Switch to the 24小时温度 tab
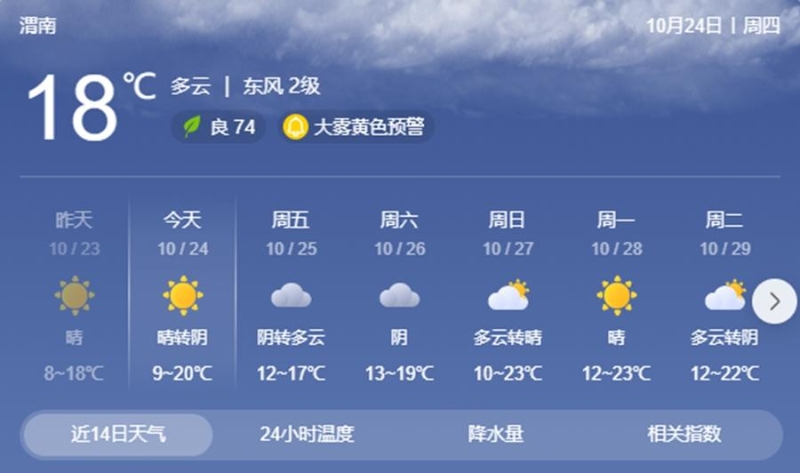This screenshot has width=800, height=473. pyautogui.click(x=307, y=434)
